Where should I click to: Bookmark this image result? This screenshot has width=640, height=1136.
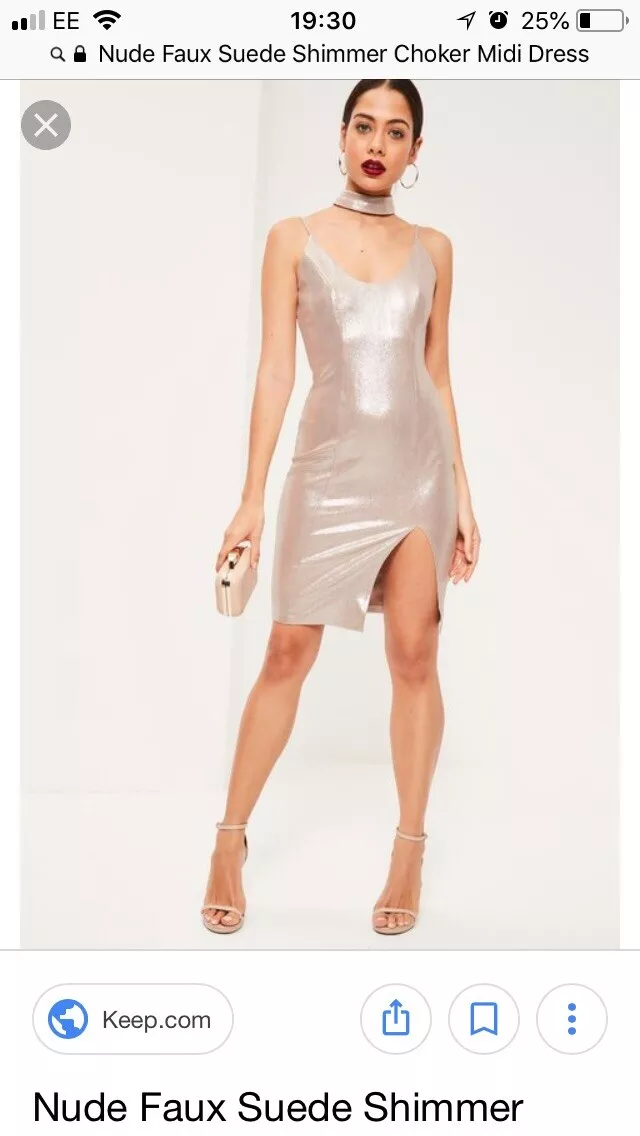483,1019
